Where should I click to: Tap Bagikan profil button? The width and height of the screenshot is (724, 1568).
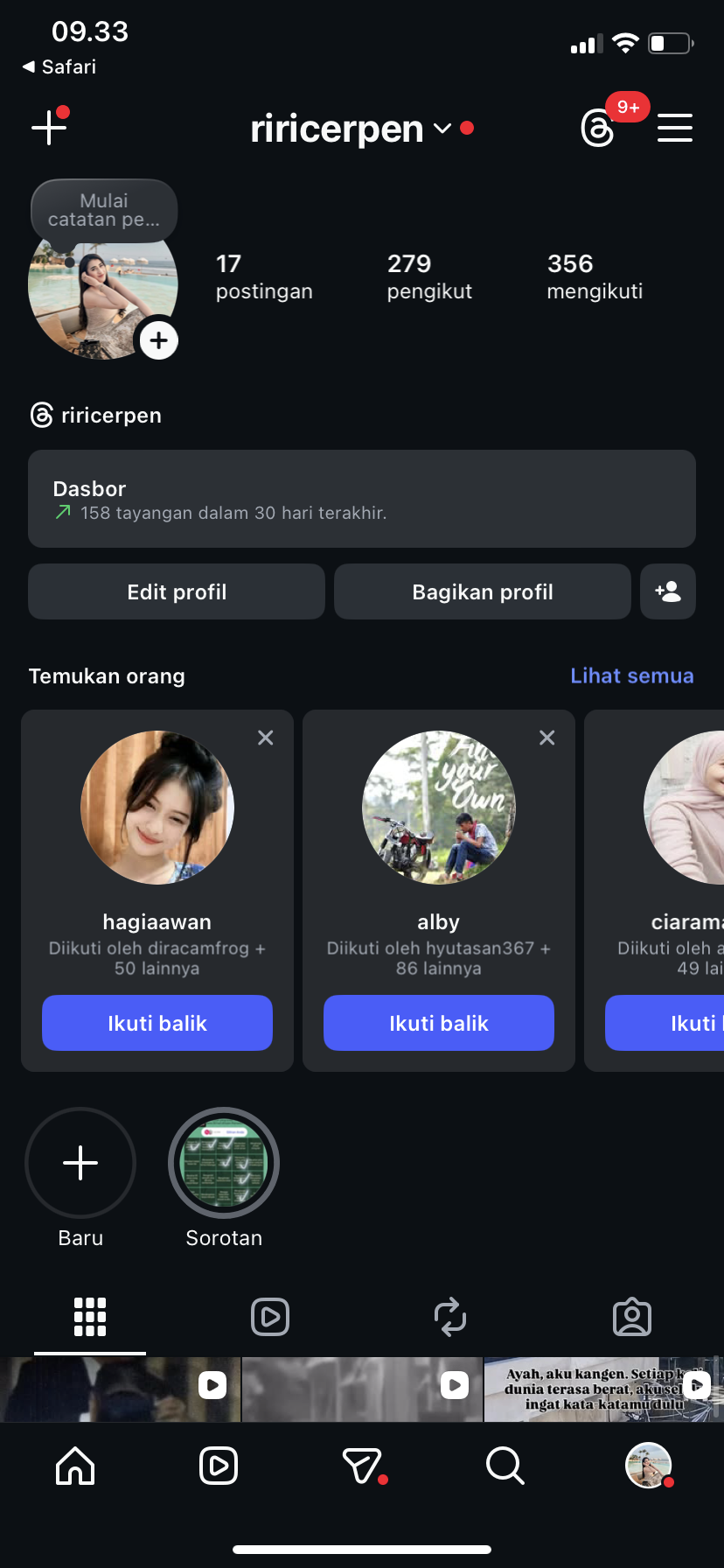(x=482, y=591)
